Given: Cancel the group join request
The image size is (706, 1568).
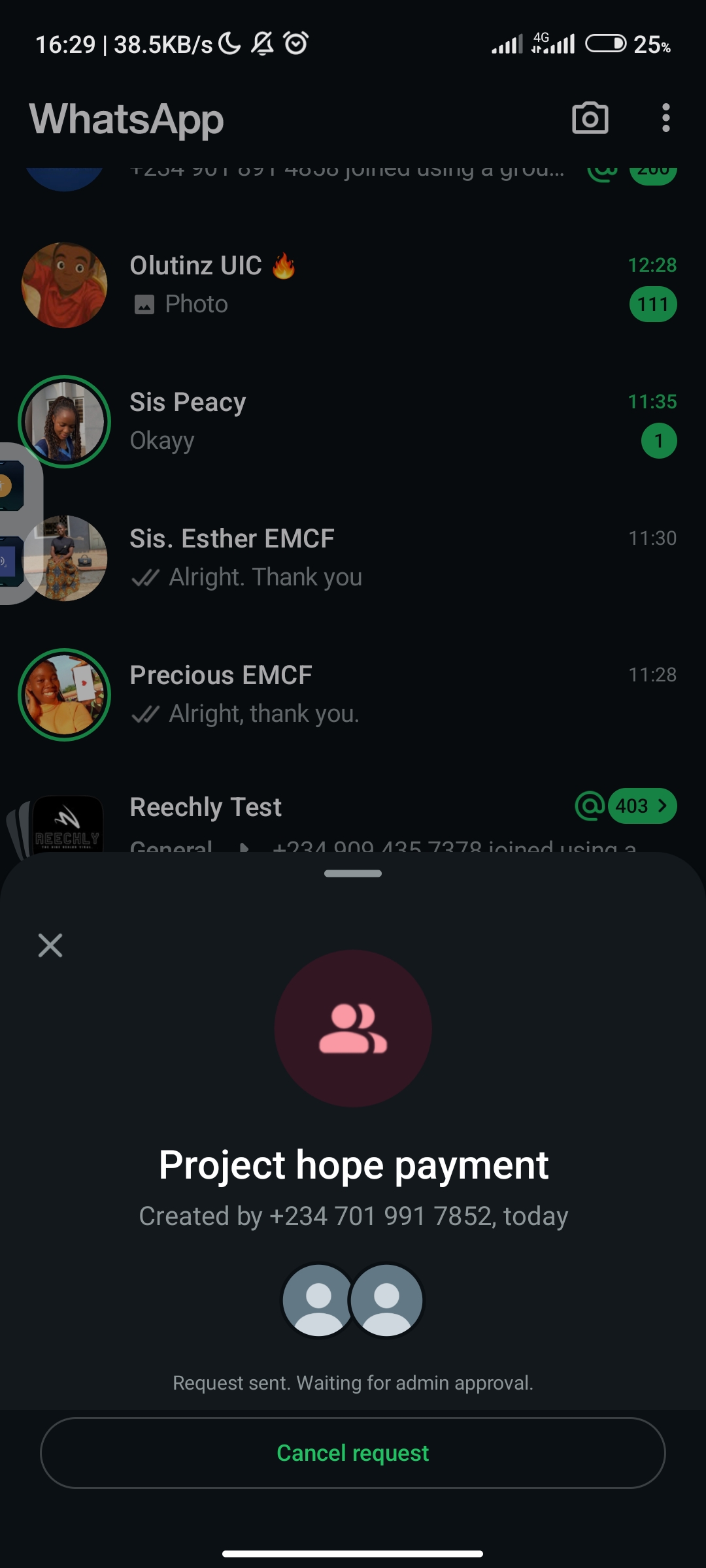Looking at the screenshot, I should coord(353,1453).
